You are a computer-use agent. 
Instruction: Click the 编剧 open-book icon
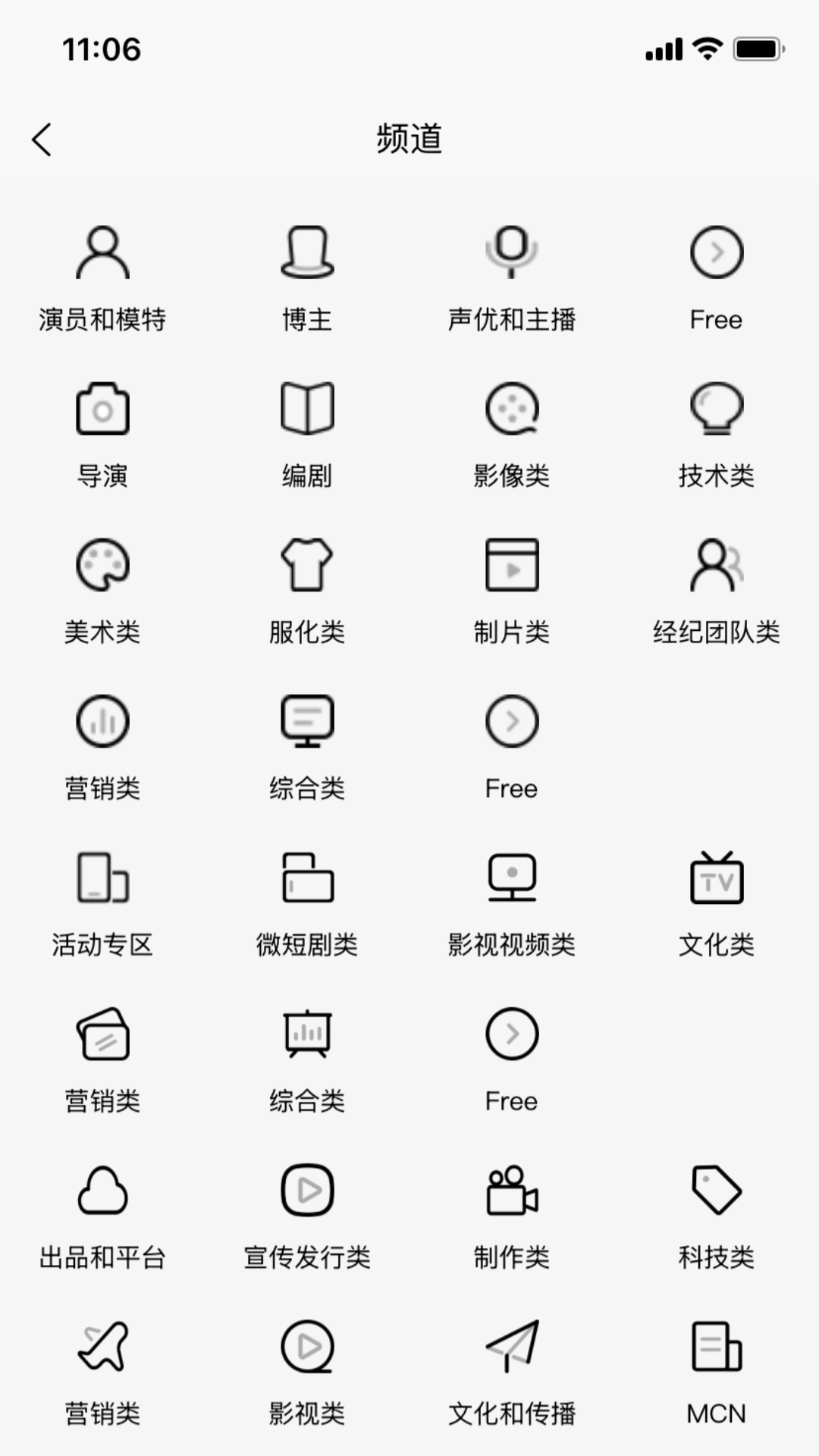coord(307,409)
